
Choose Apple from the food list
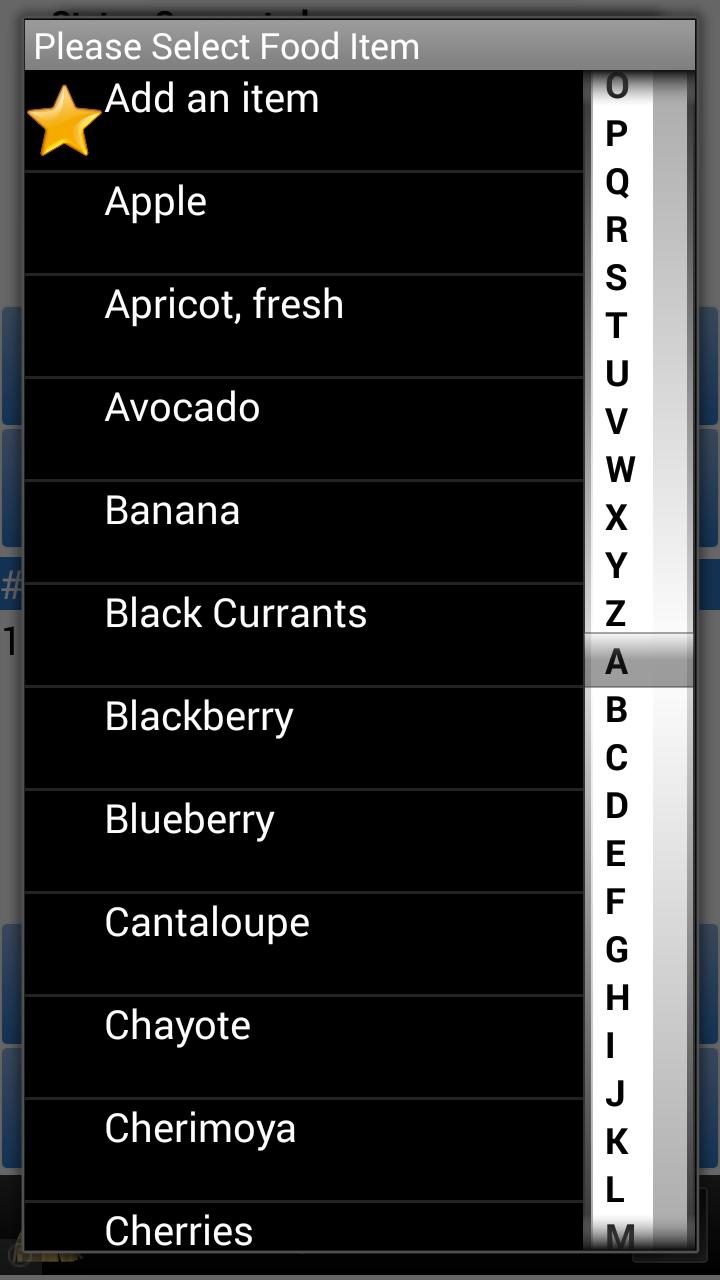click(303, 223)
